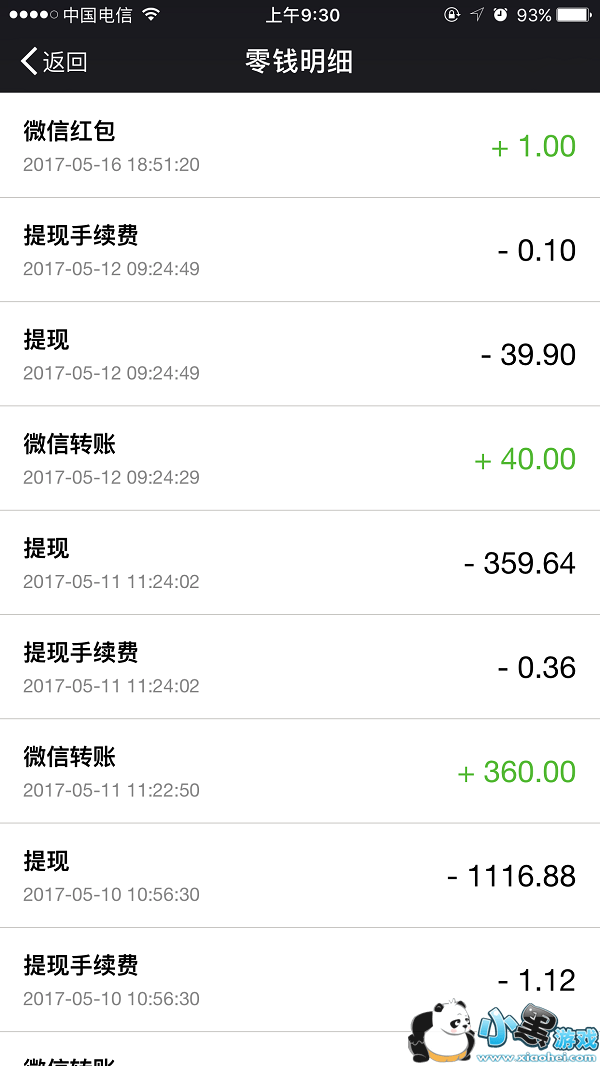
Task: Open the 微信红包 +1.00 transaction
Action: (300, 146)
